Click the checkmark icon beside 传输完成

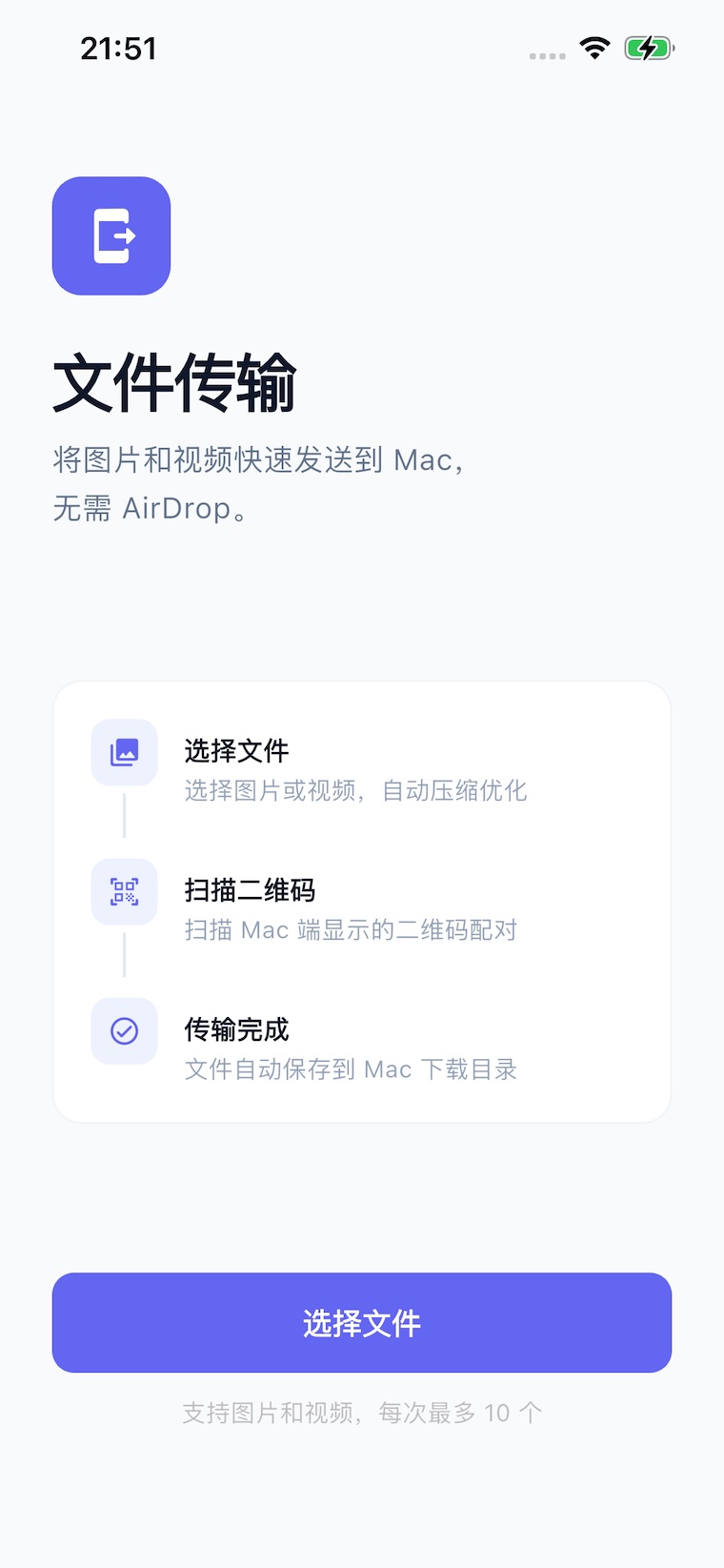click(124, 1030)
